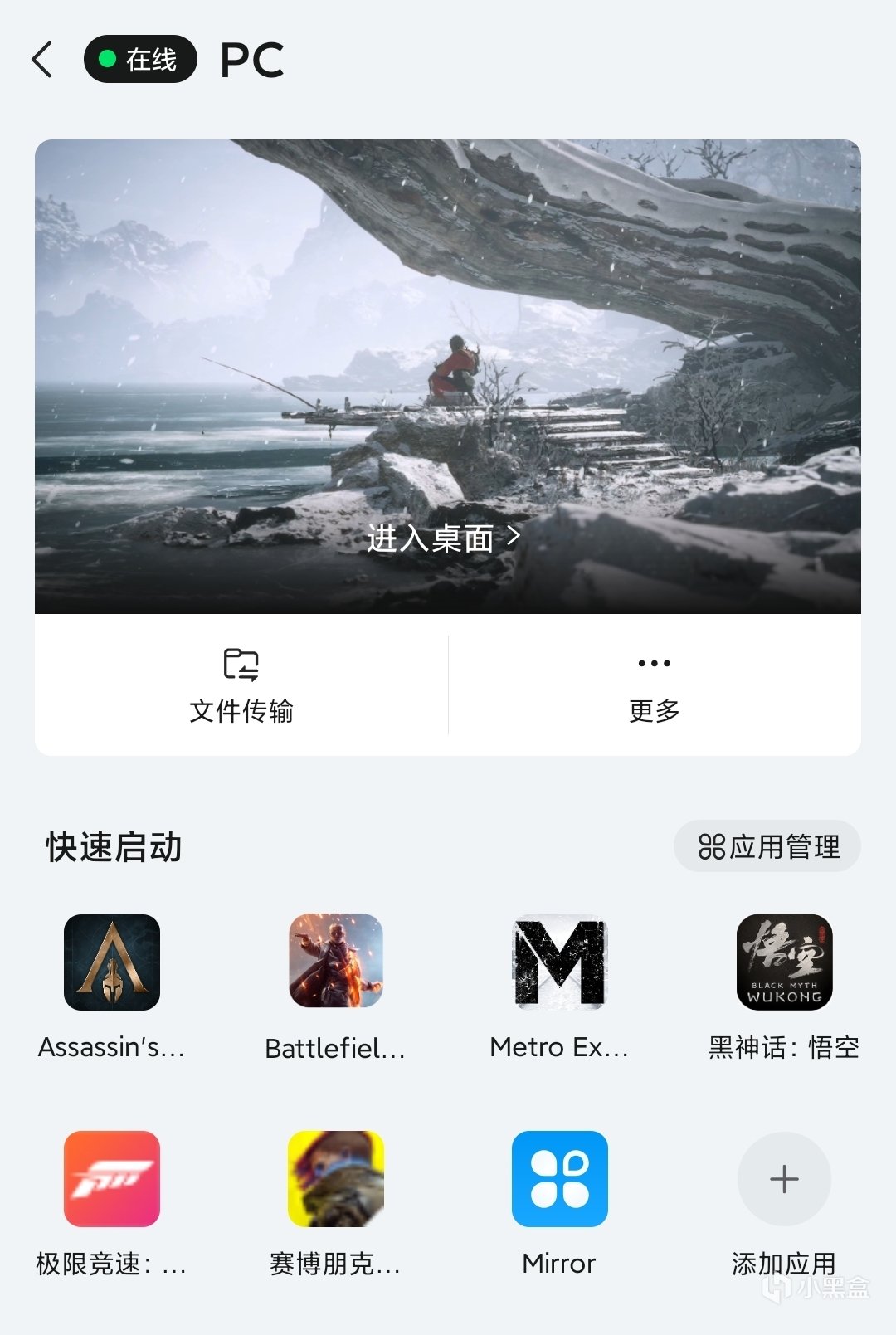
Task: Start Metro Exodus from quick launch
Action: pos(560,962)
